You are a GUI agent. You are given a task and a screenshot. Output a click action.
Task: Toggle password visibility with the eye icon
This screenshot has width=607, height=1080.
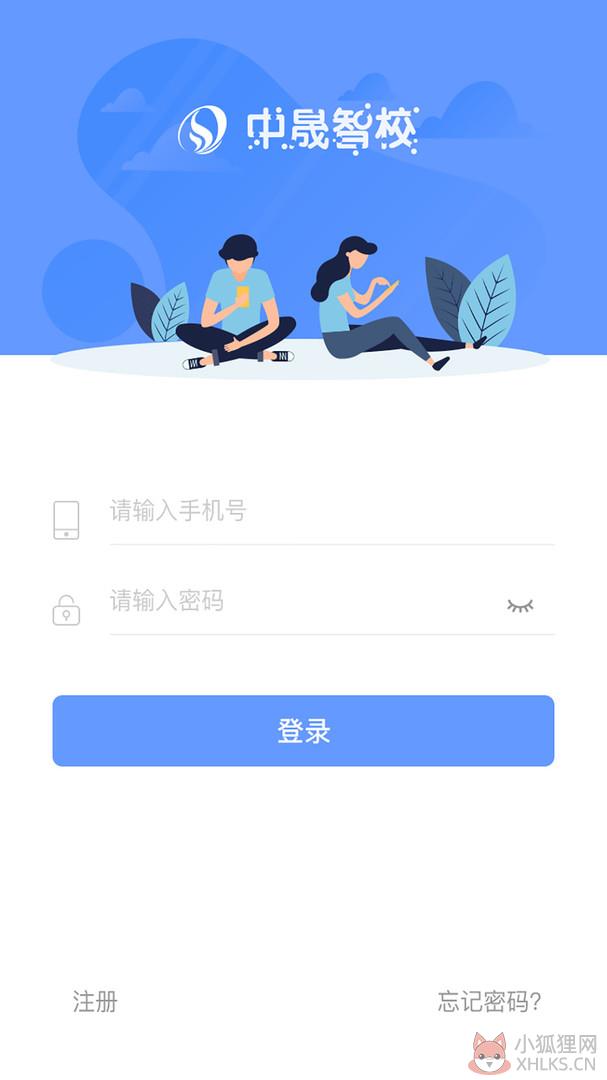[520, 605]
